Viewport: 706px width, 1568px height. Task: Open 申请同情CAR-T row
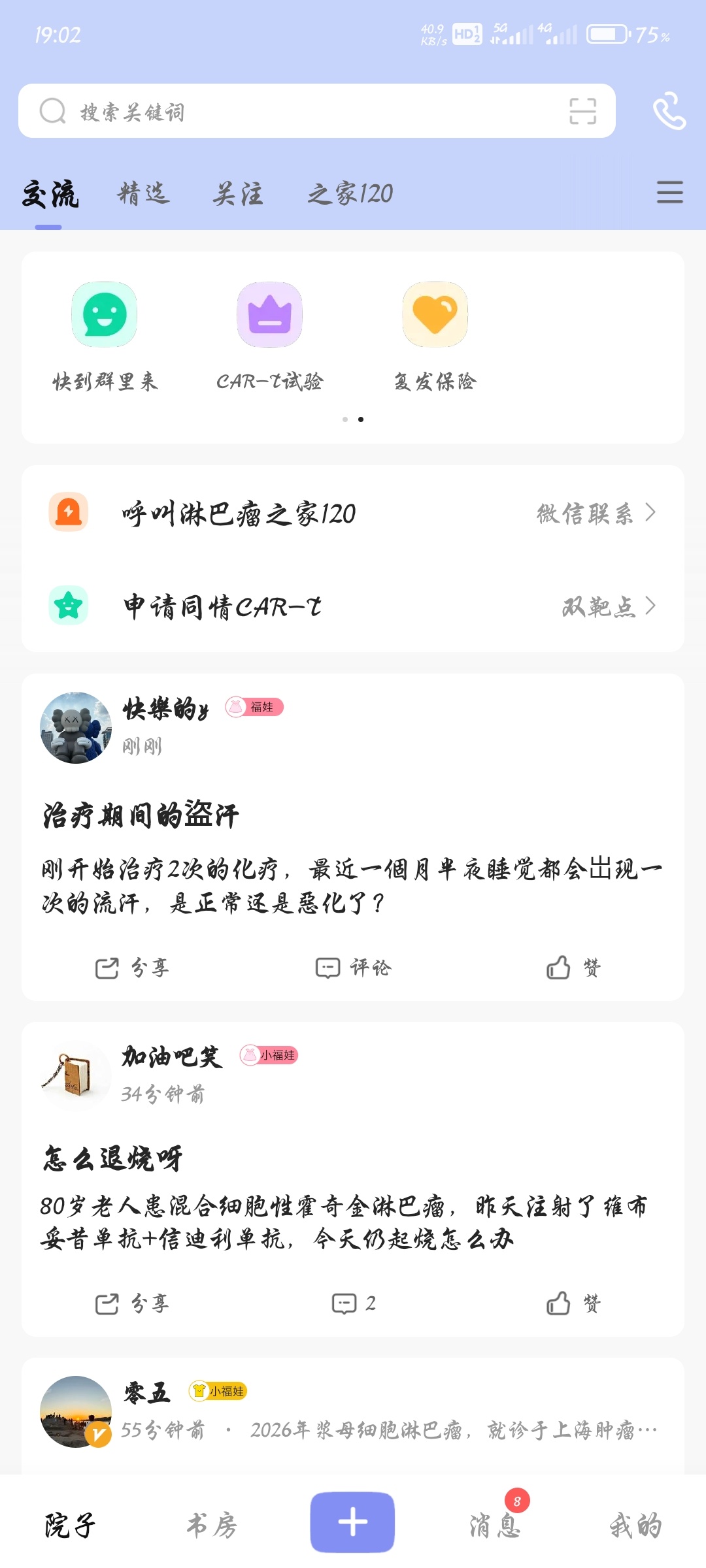coord(353,606)
